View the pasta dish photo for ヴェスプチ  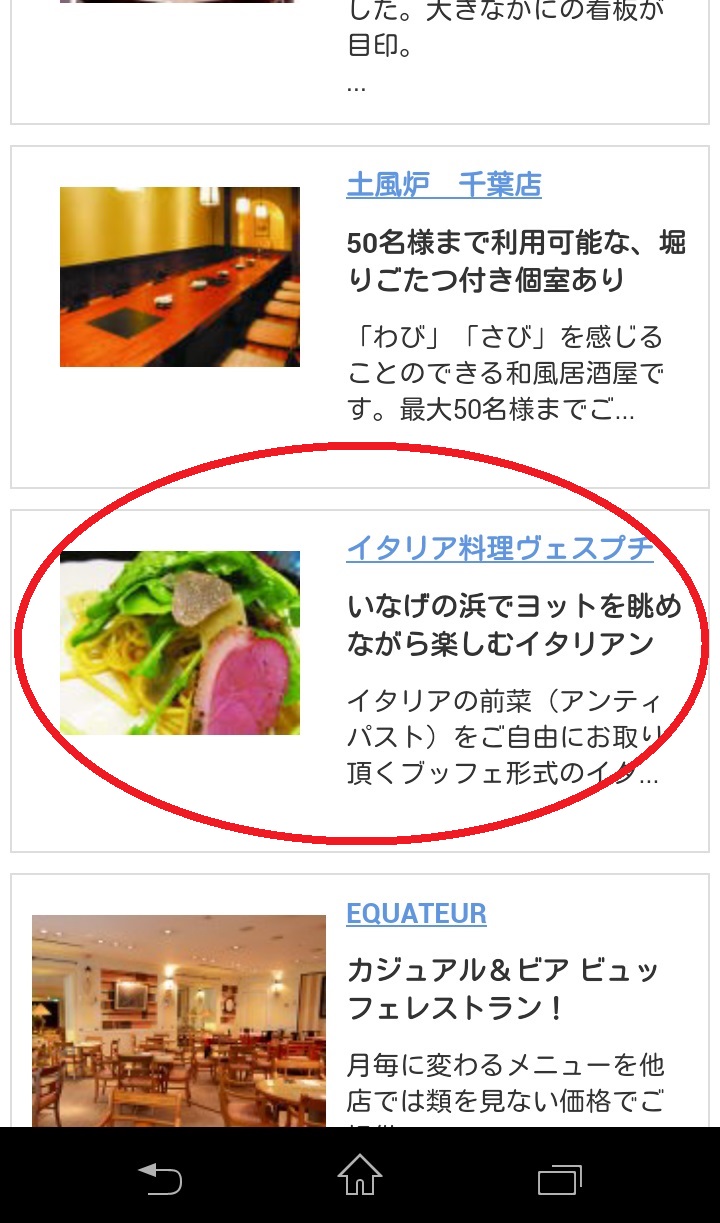pos(179,641)
